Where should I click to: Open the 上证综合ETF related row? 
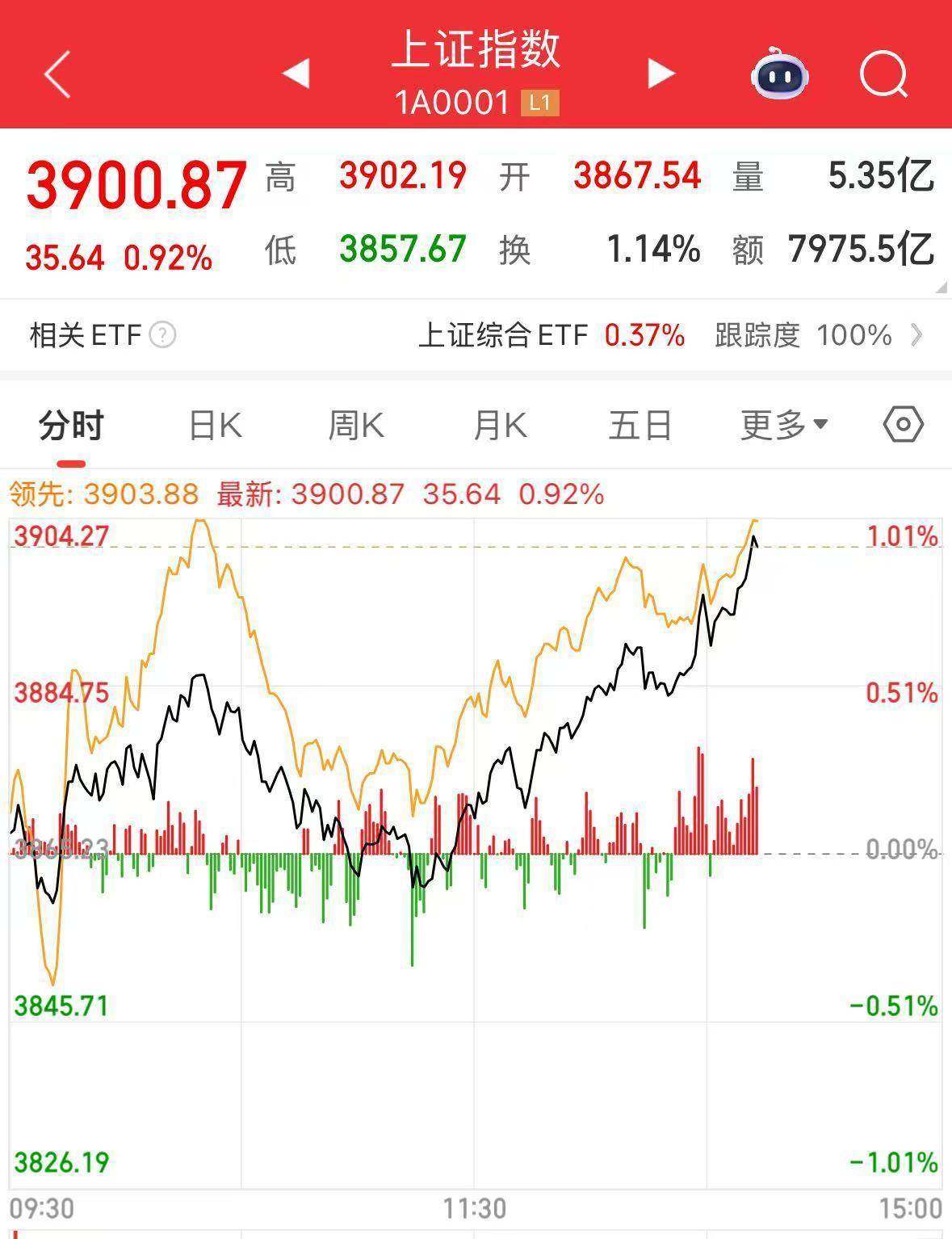pyautogui.click(x=670, y=334)
